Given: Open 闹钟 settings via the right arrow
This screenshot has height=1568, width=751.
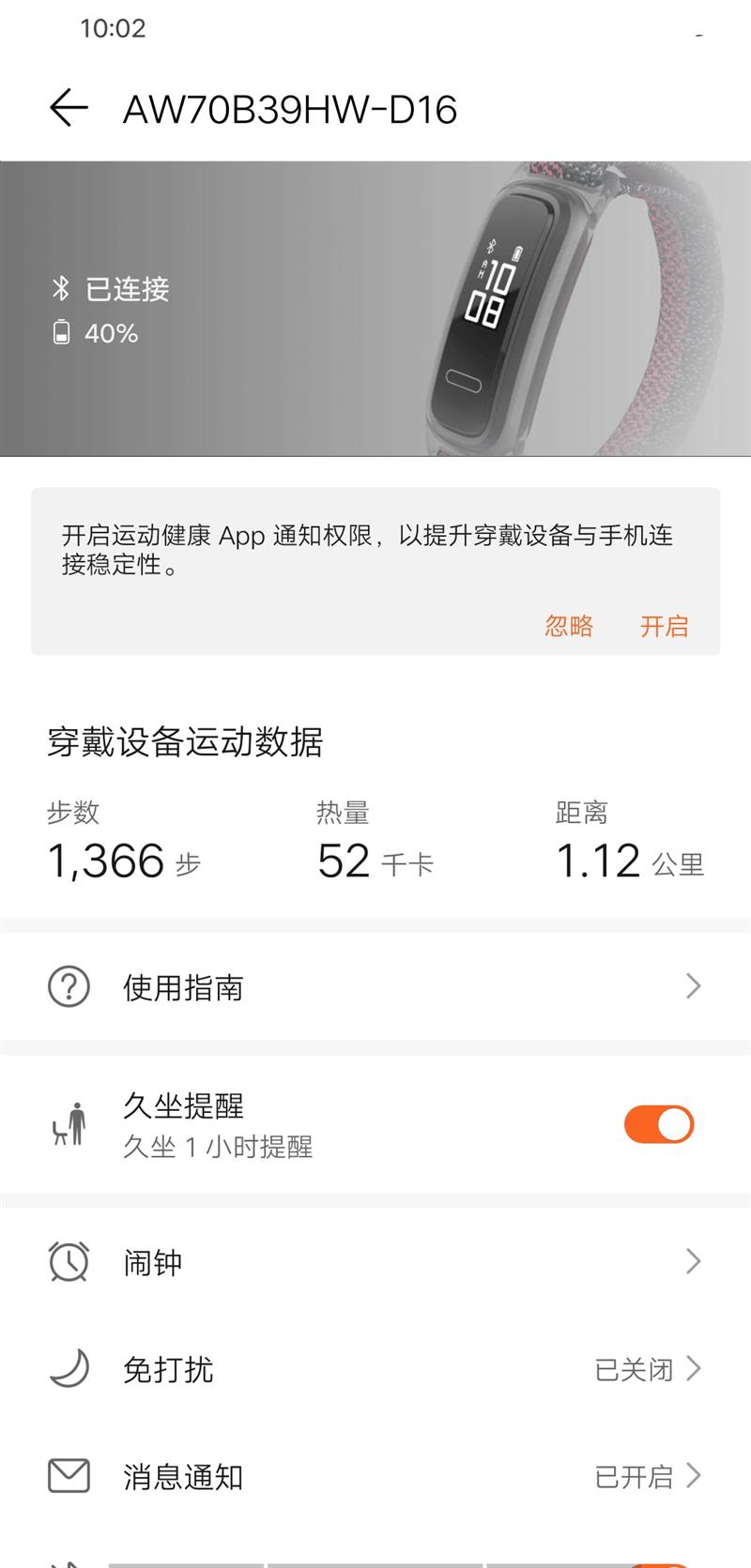Looking at the screenshot, I should click(x=693, y=1262).
